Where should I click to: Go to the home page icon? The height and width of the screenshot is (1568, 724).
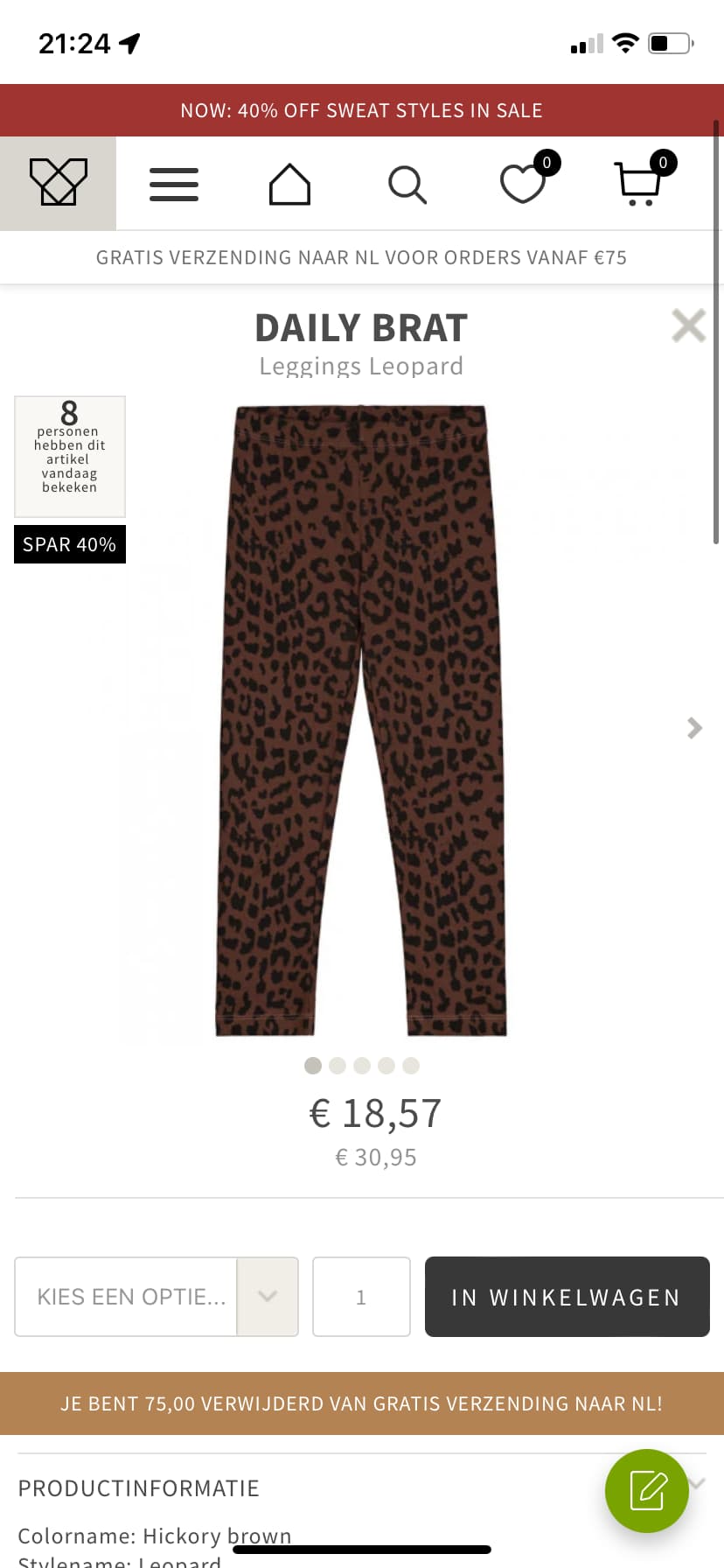[x=289, y=185]
